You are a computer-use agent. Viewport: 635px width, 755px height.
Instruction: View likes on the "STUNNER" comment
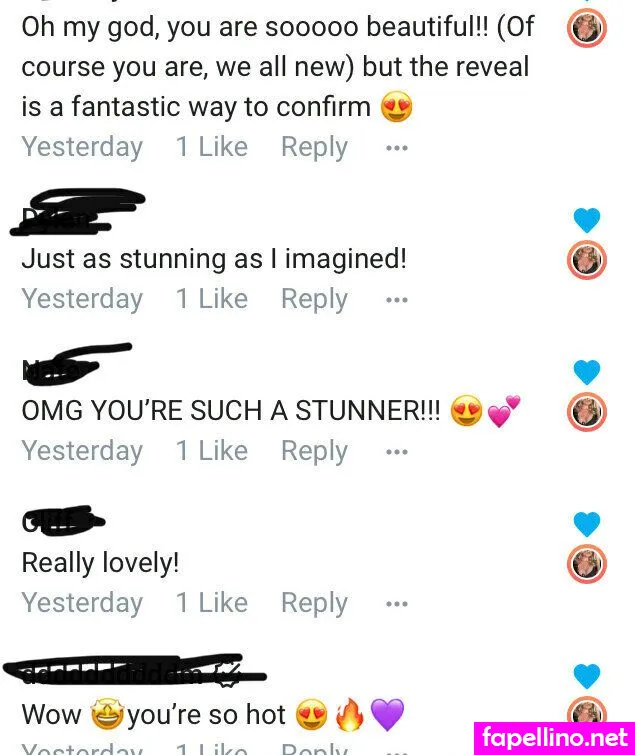pos(212,451)
